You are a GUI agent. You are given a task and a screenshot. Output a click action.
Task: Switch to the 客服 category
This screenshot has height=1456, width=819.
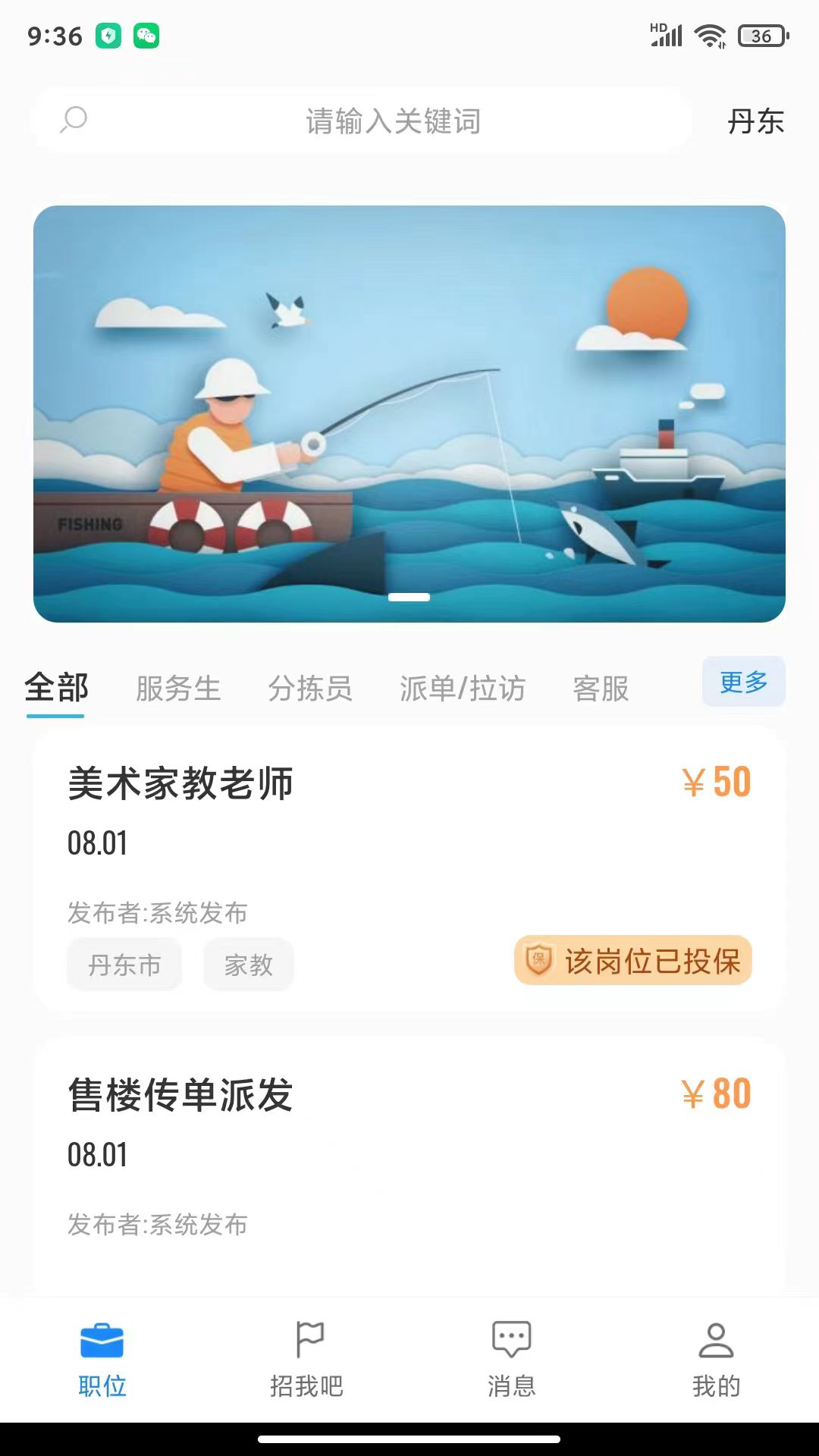coord(601,689)
